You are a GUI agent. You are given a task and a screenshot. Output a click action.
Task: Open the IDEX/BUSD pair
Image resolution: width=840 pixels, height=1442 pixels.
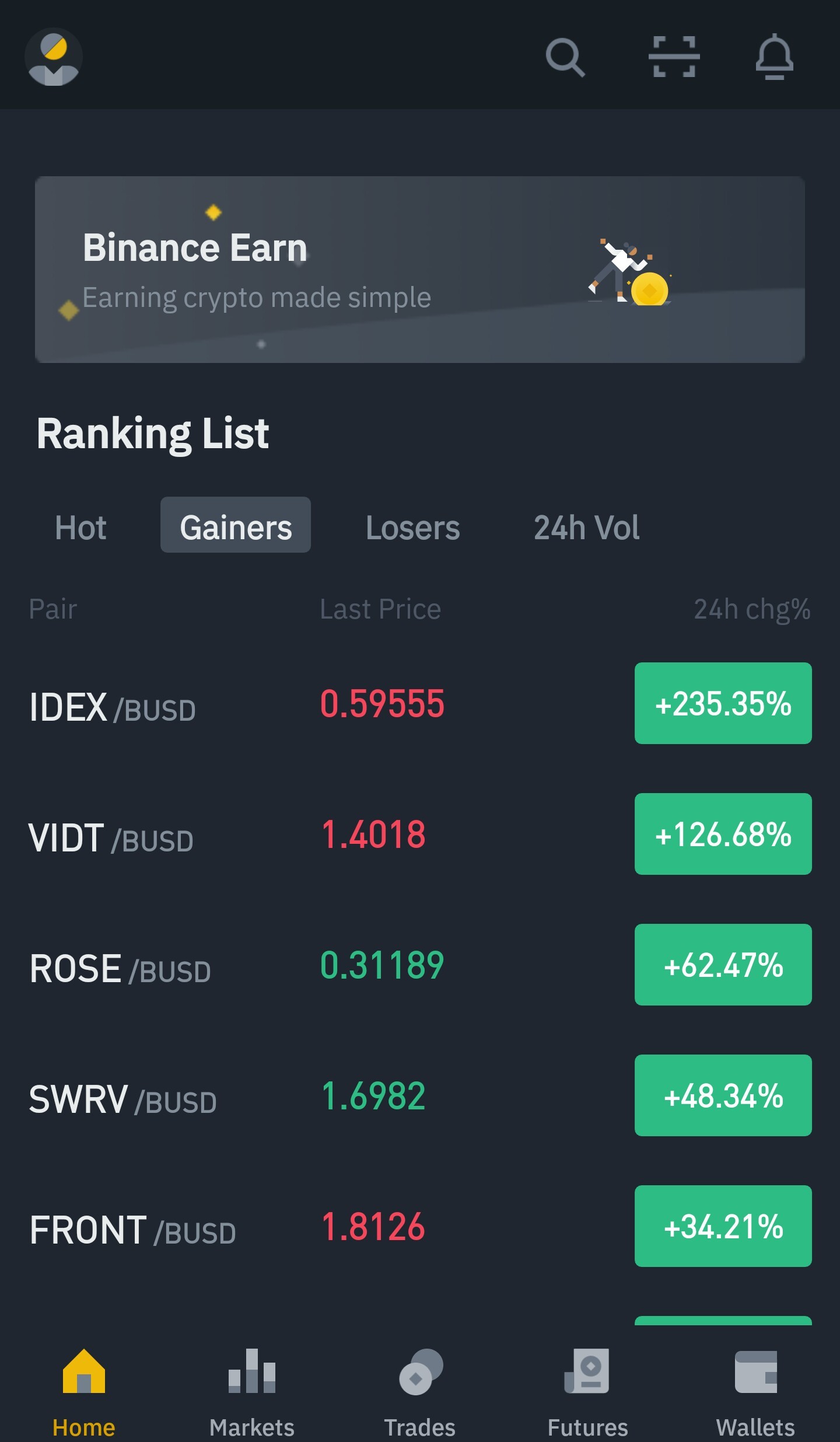click(420, 703)
